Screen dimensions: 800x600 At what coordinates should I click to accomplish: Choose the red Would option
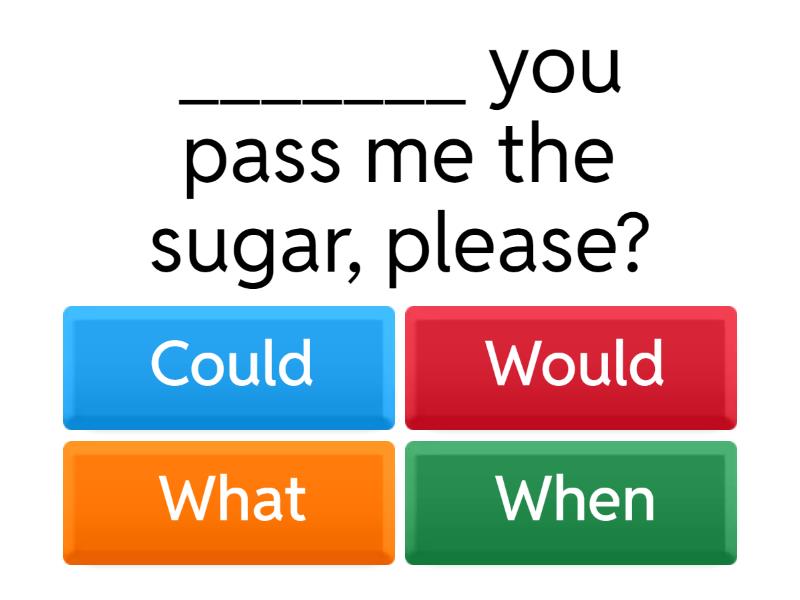coord(571,366)
